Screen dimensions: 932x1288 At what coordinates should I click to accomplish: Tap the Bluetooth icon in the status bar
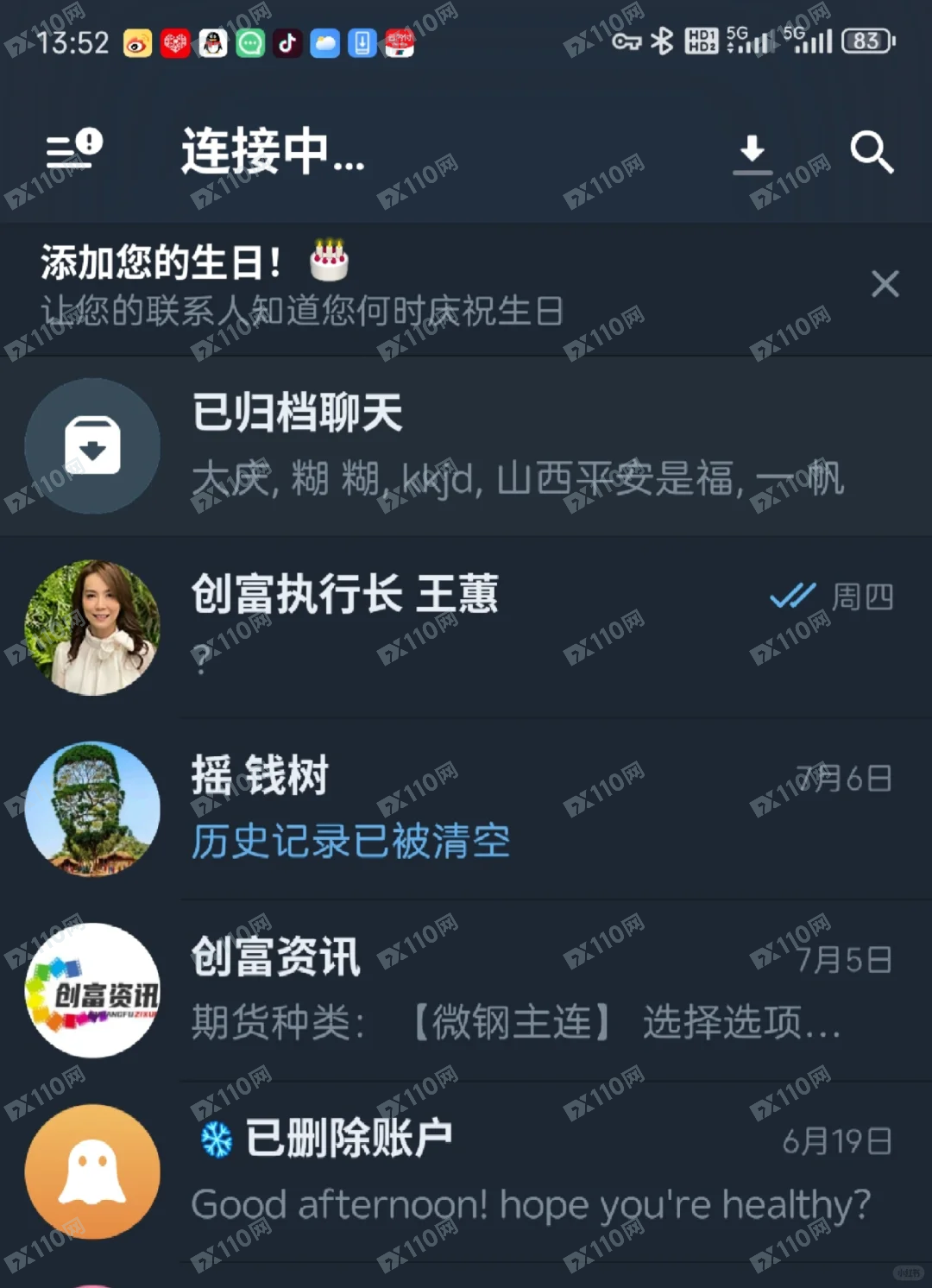pos(660,41)
